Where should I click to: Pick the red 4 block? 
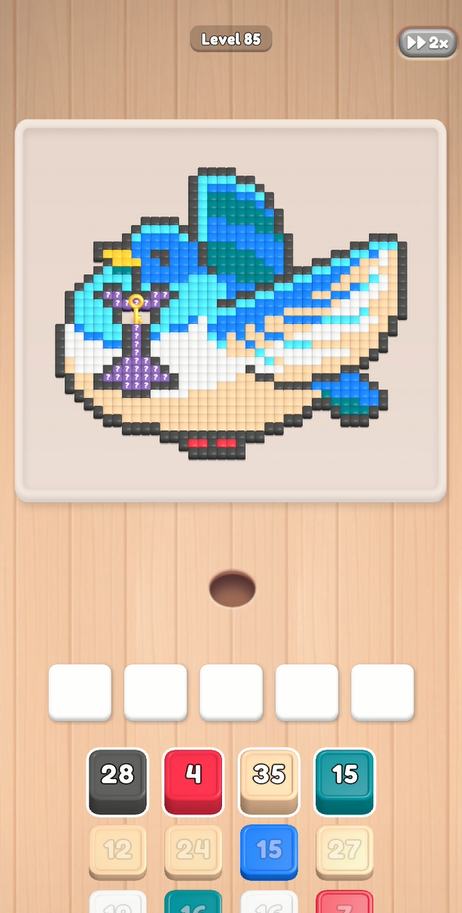pyautogui.click(x=193, y=781)
